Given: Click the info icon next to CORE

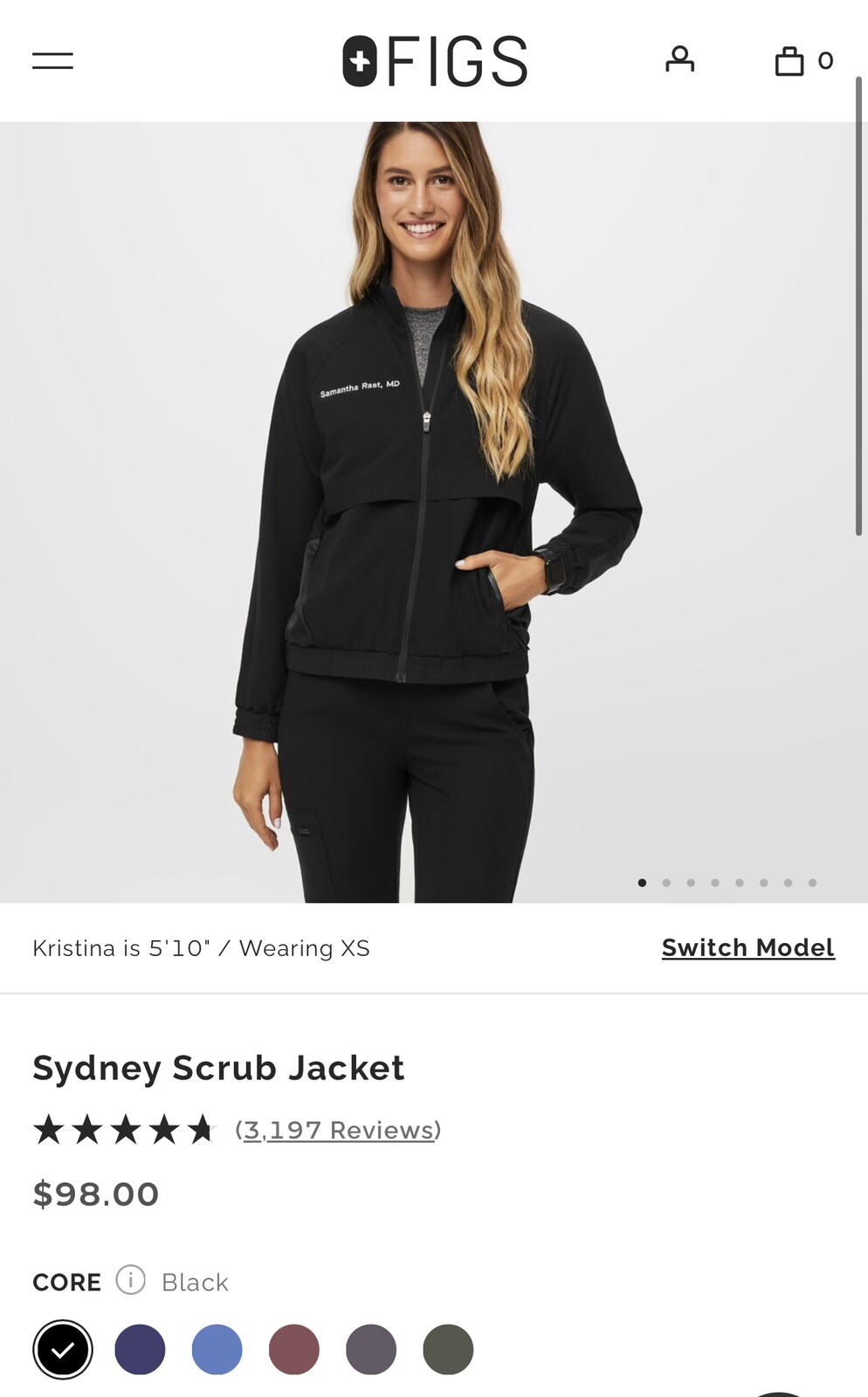Looking at the screenshot, I should click(x=129, y=1281).
